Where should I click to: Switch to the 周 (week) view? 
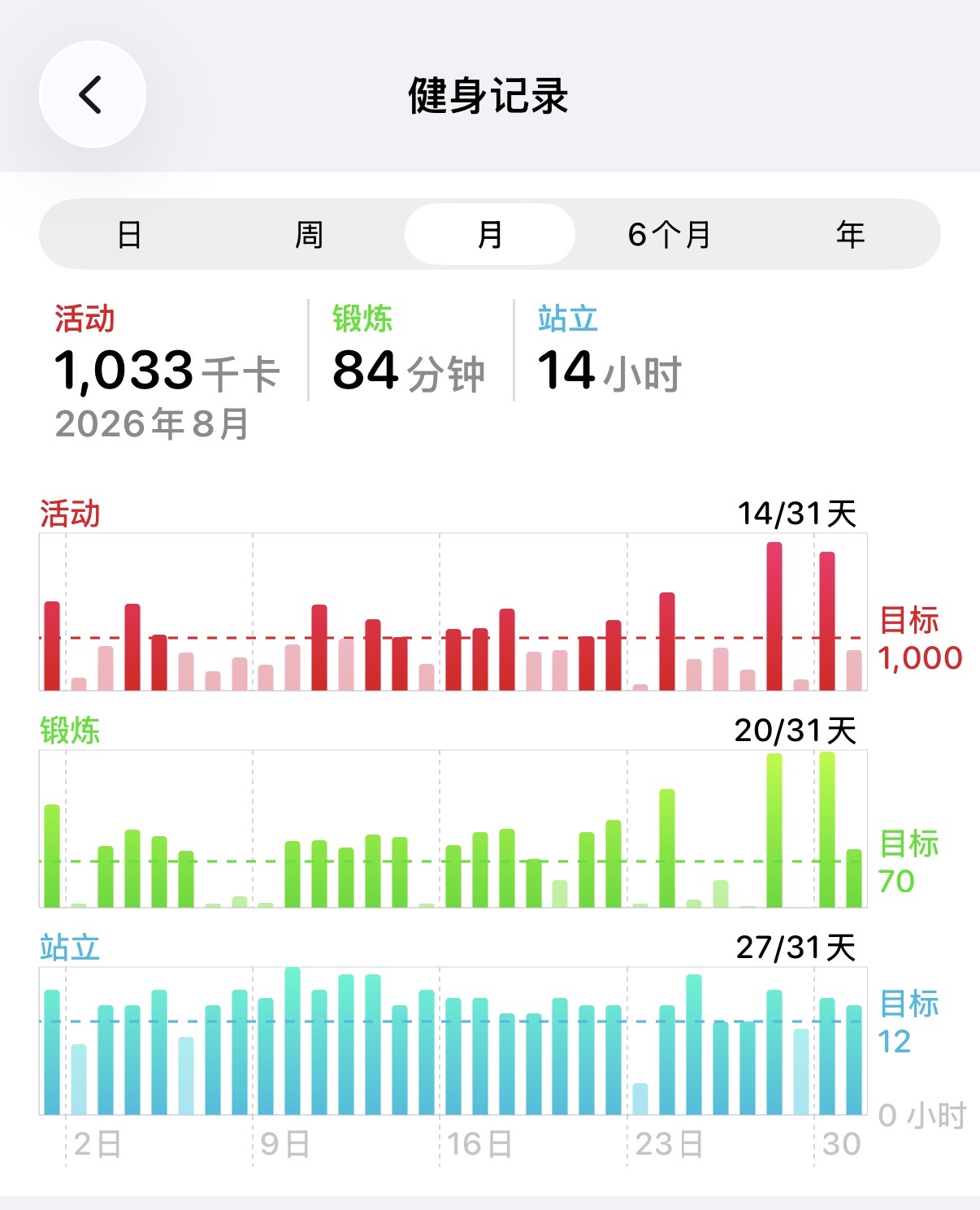coord(310,235)
